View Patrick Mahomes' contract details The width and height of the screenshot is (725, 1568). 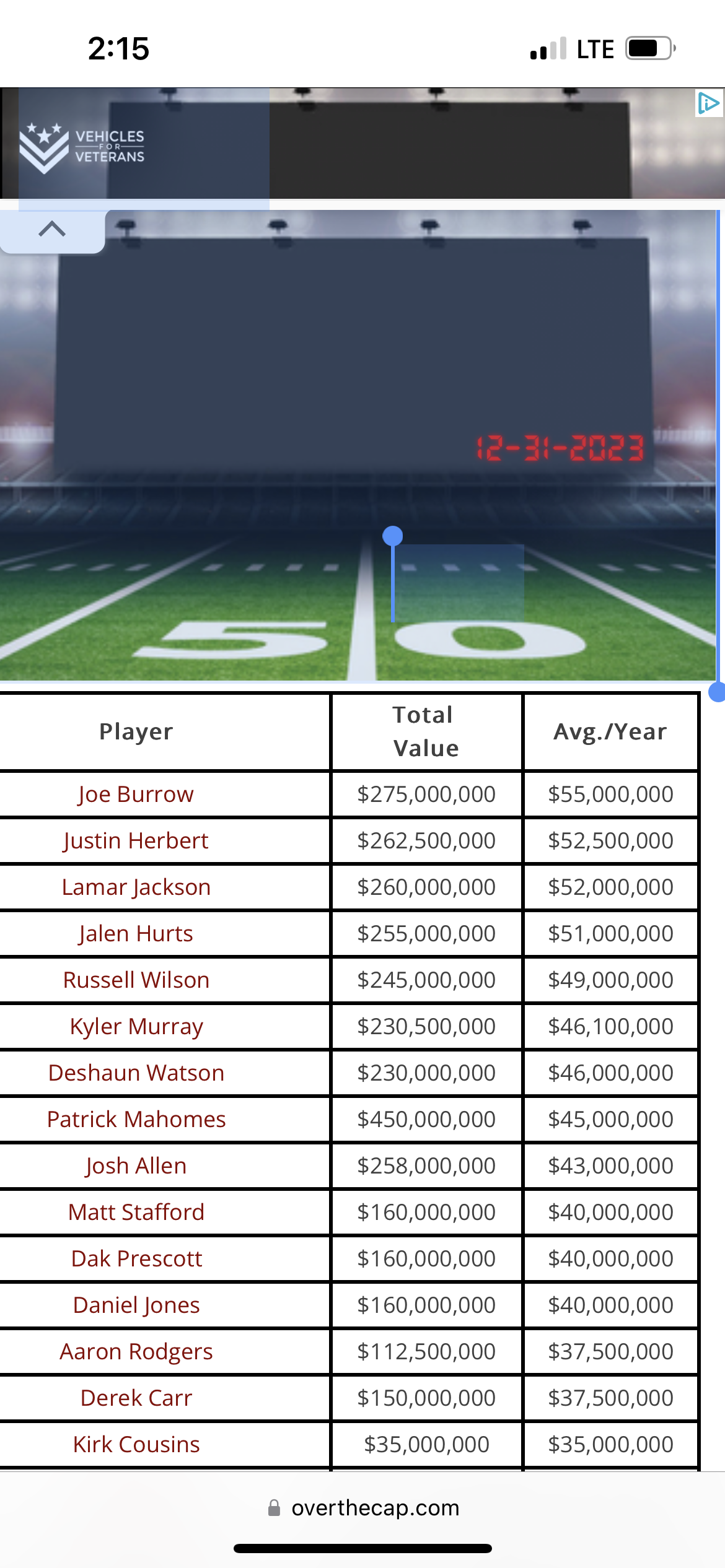click(136, 1120)
